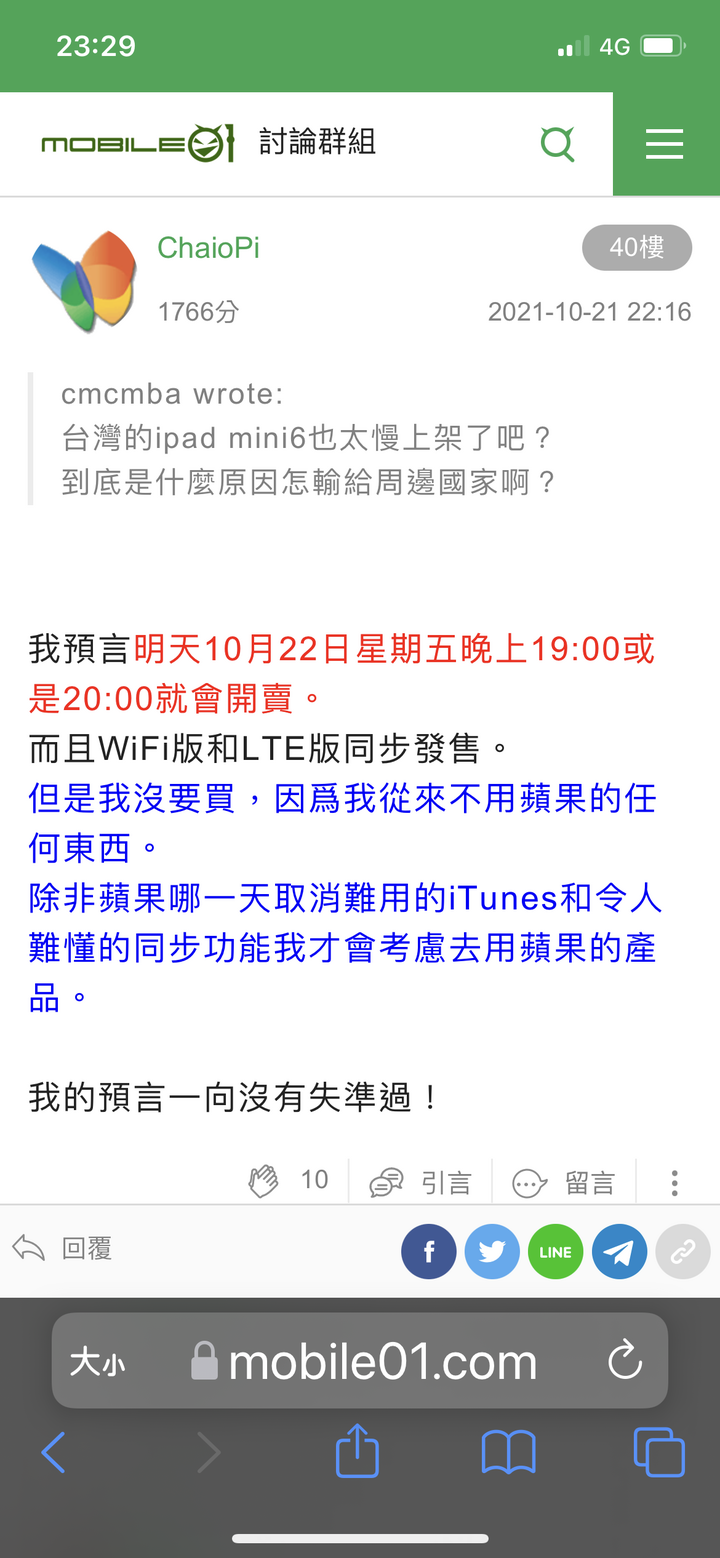Copy the thread link
This screenshot has width=720, height=1558.
pos(683,1252)
